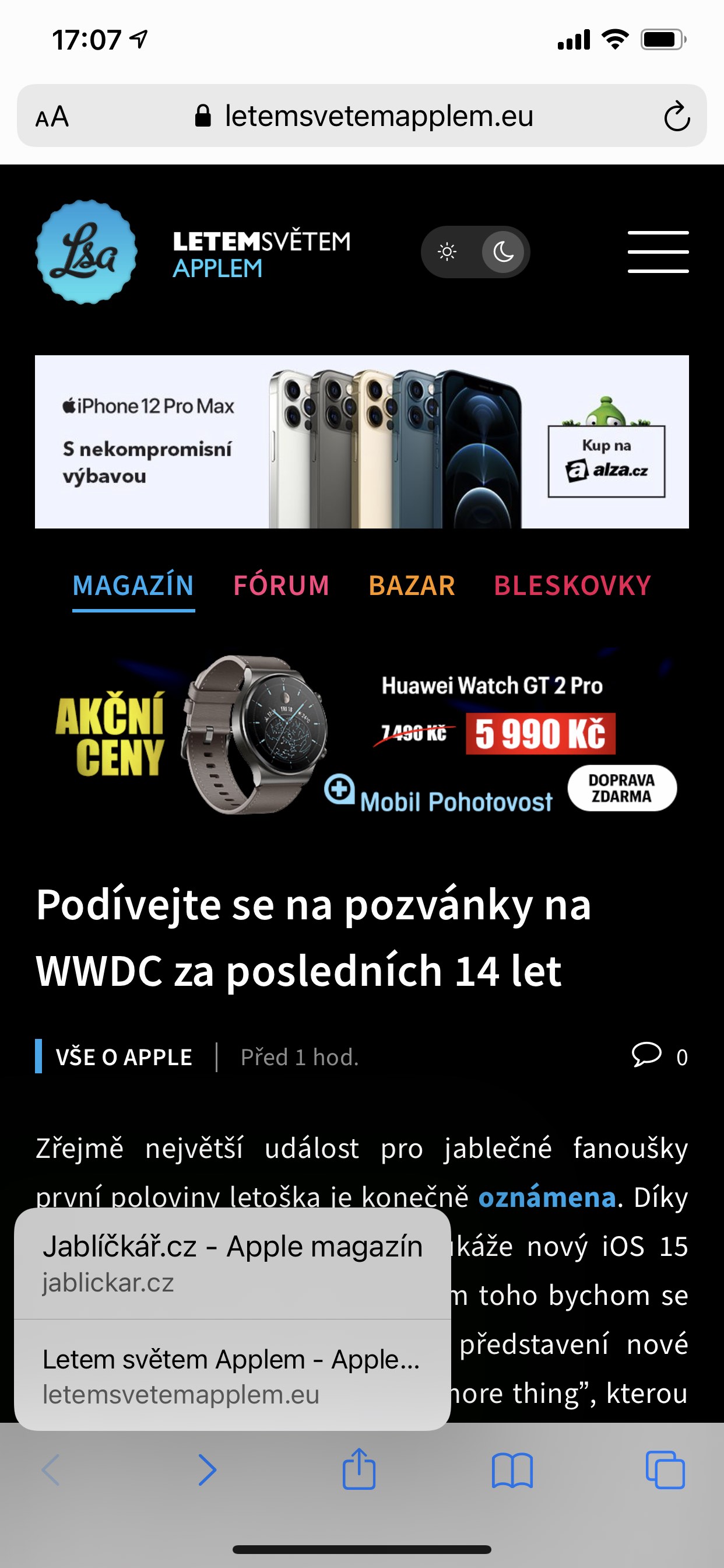View comments on the WWDC article
Screen dimensions: 724x1568
[x=659, y=1056]
